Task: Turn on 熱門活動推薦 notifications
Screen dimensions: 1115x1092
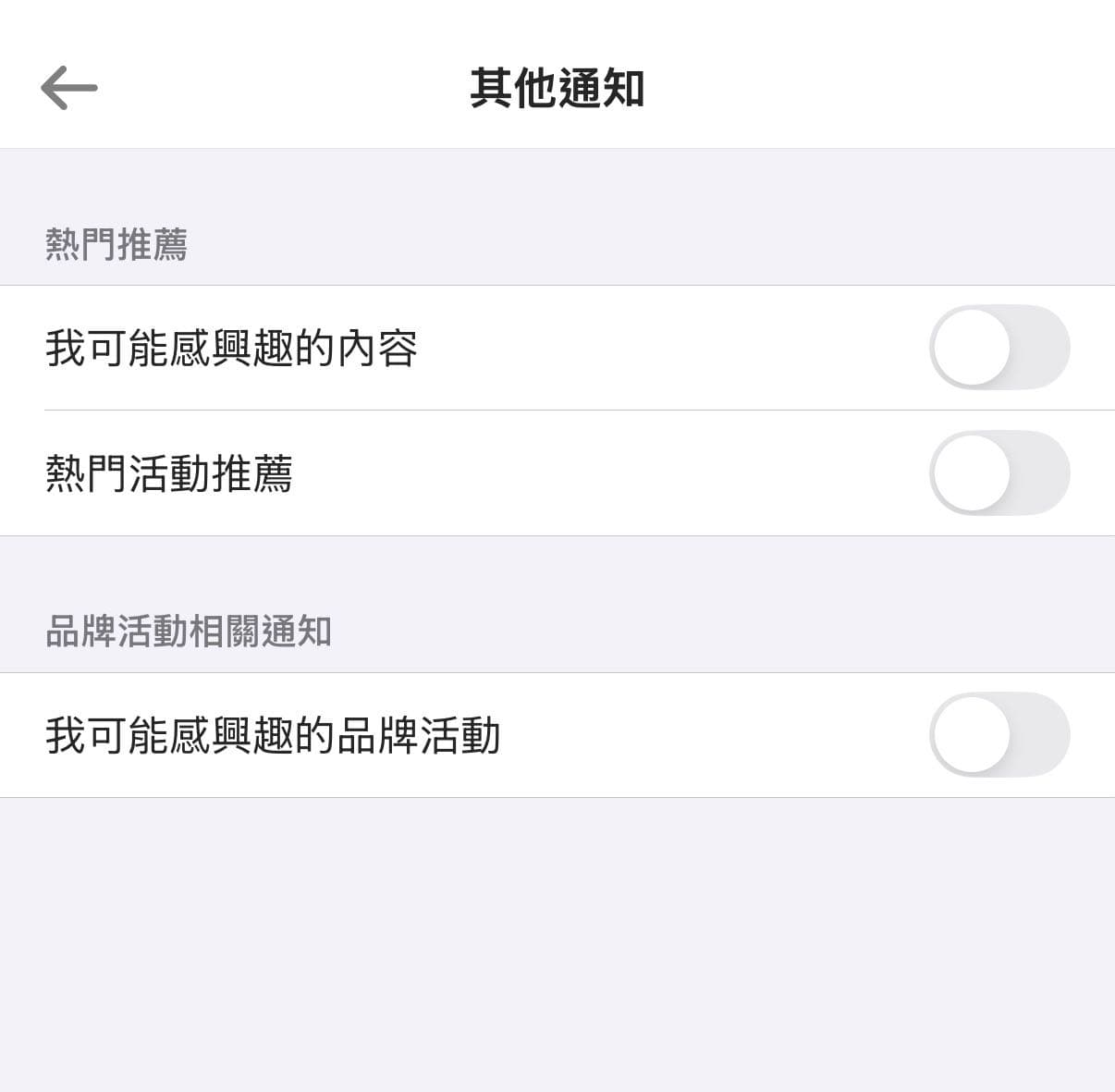Action: (999, 472)
